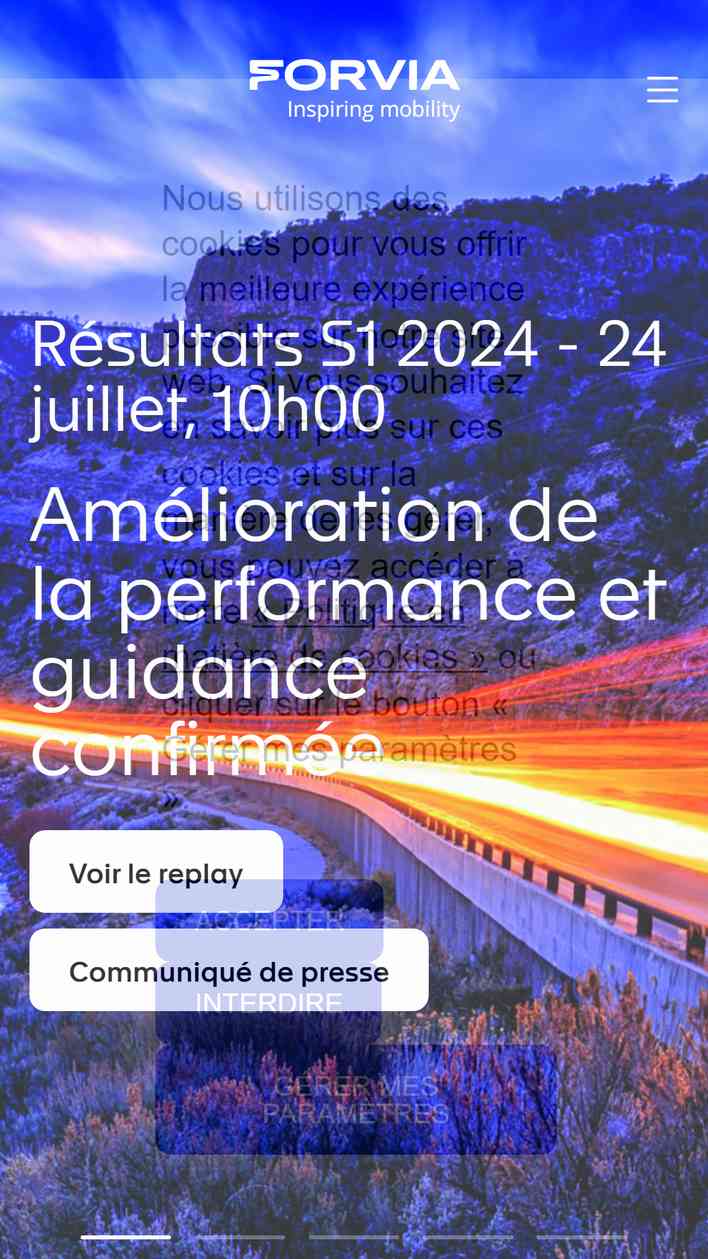Refuse cookies with the INTERDIRE button
708x1259 pixels.
coord(269,1003)
